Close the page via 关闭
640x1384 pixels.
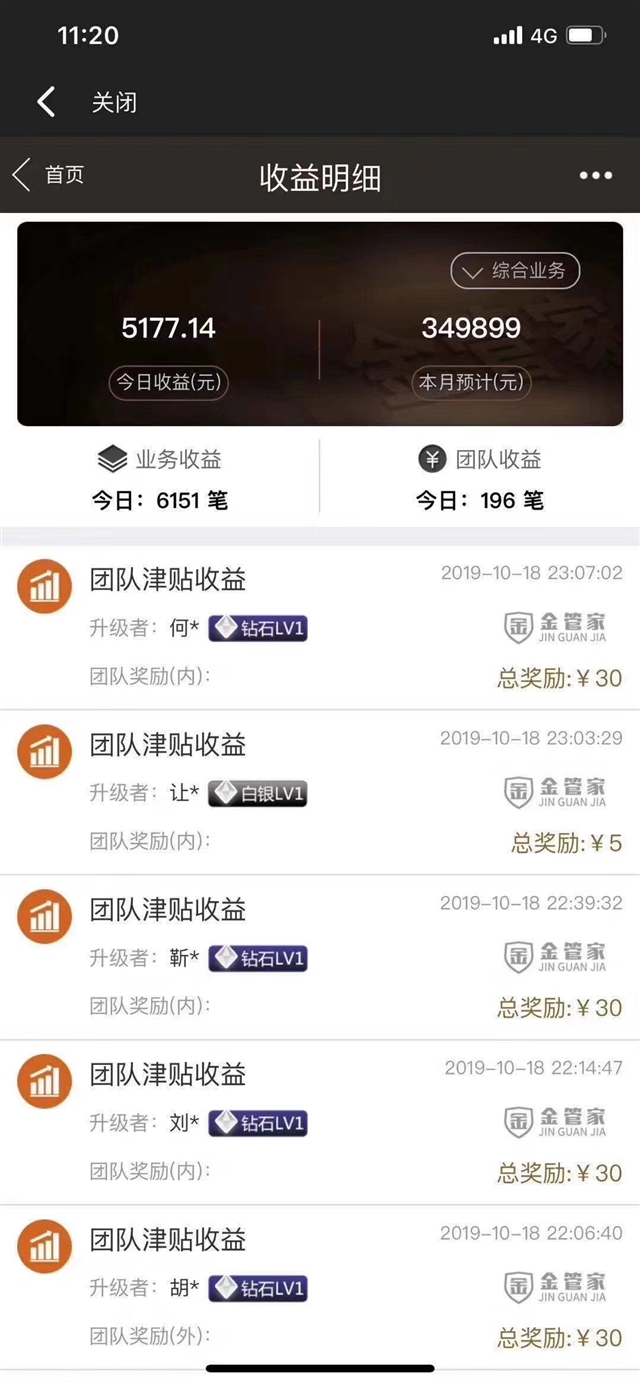[x=114, y=102]
